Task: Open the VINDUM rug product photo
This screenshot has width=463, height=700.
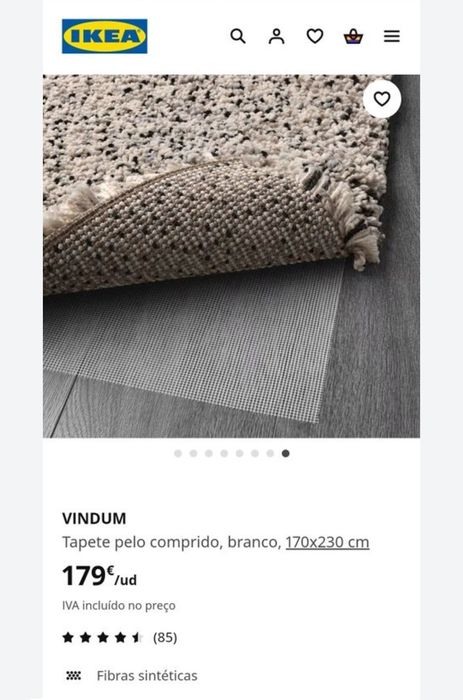Action: [x=231, y=256]
